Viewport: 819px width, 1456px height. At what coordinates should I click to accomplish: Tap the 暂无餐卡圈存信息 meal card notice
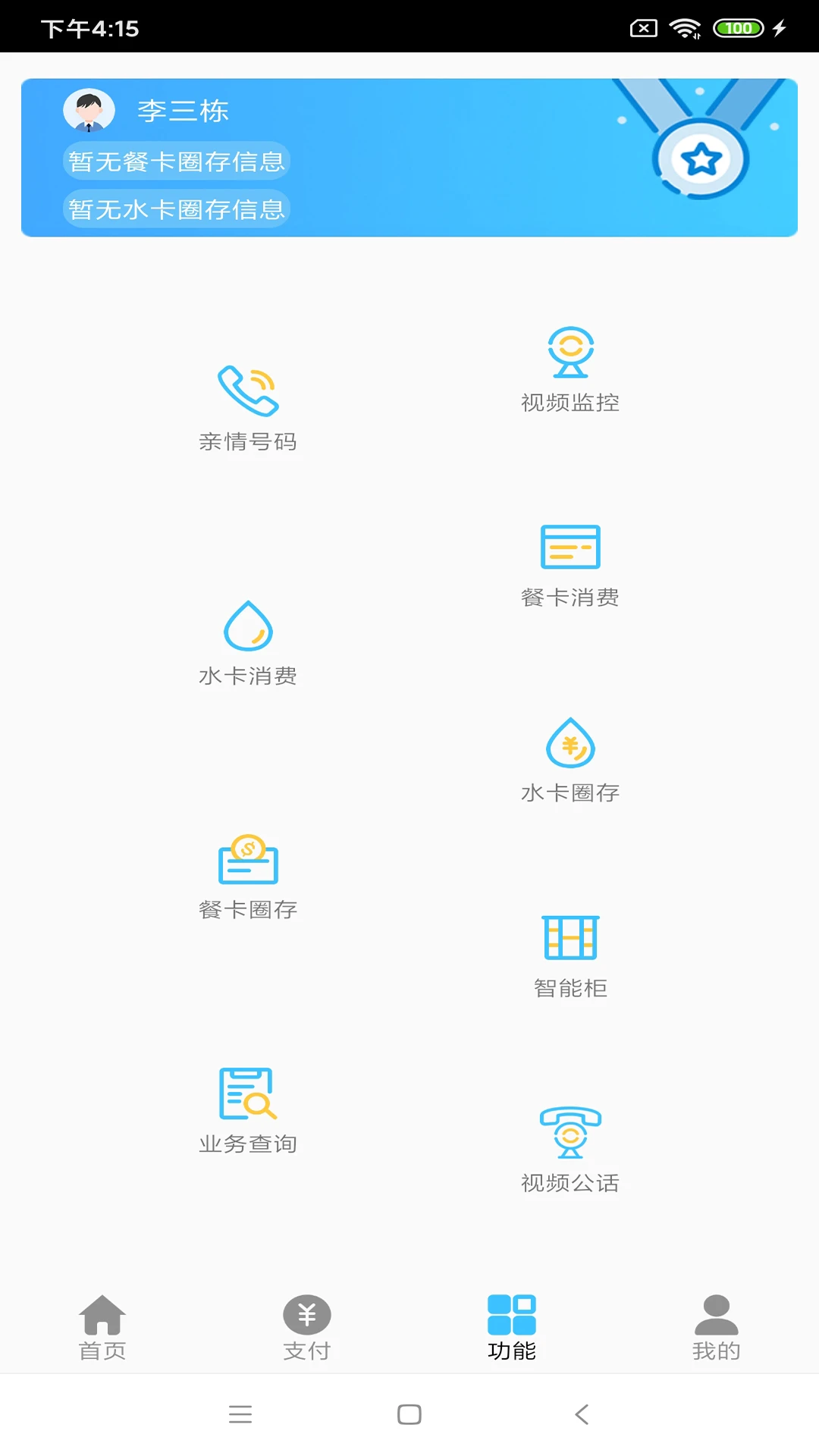pos(175,161)
